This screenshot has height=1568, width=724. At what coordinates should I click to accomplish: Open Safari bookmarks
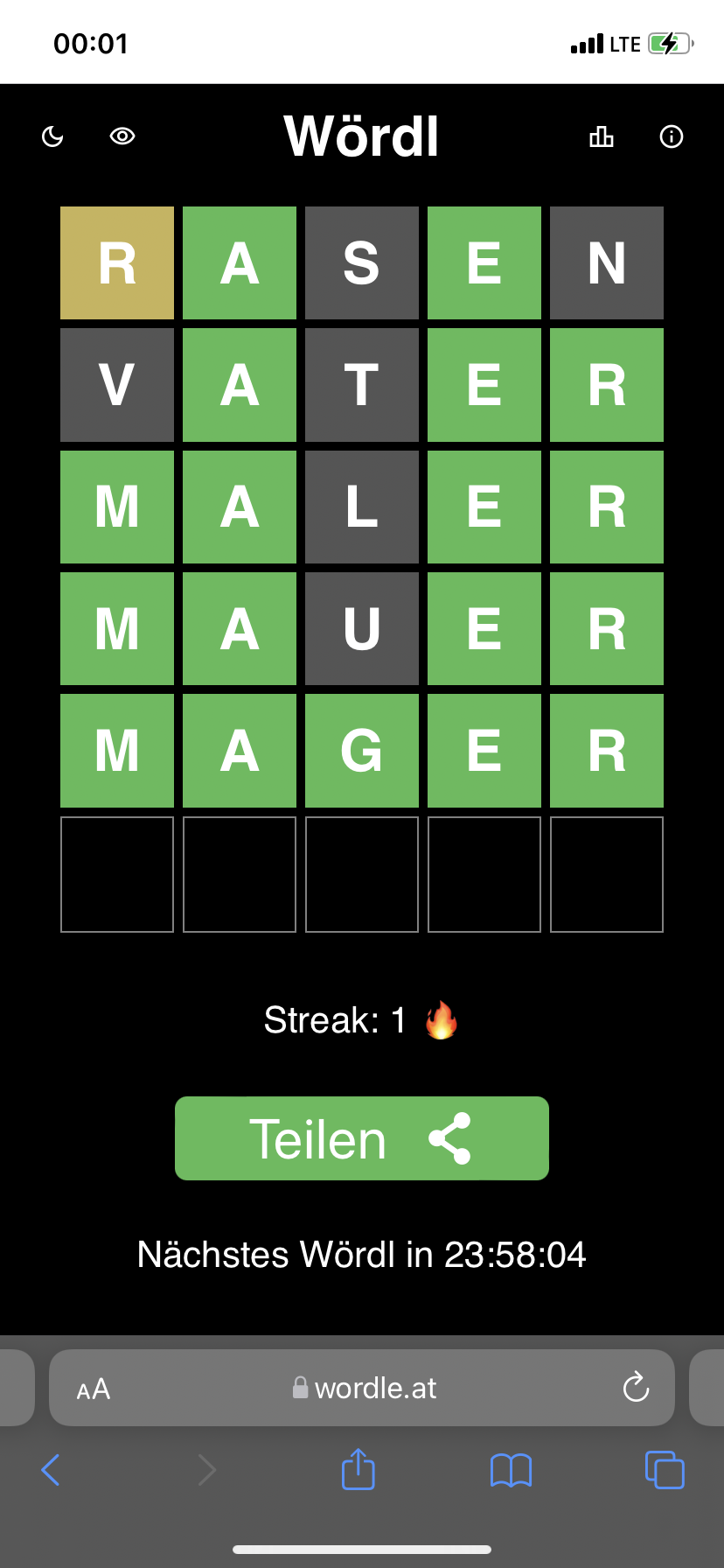pos(512,1470)
